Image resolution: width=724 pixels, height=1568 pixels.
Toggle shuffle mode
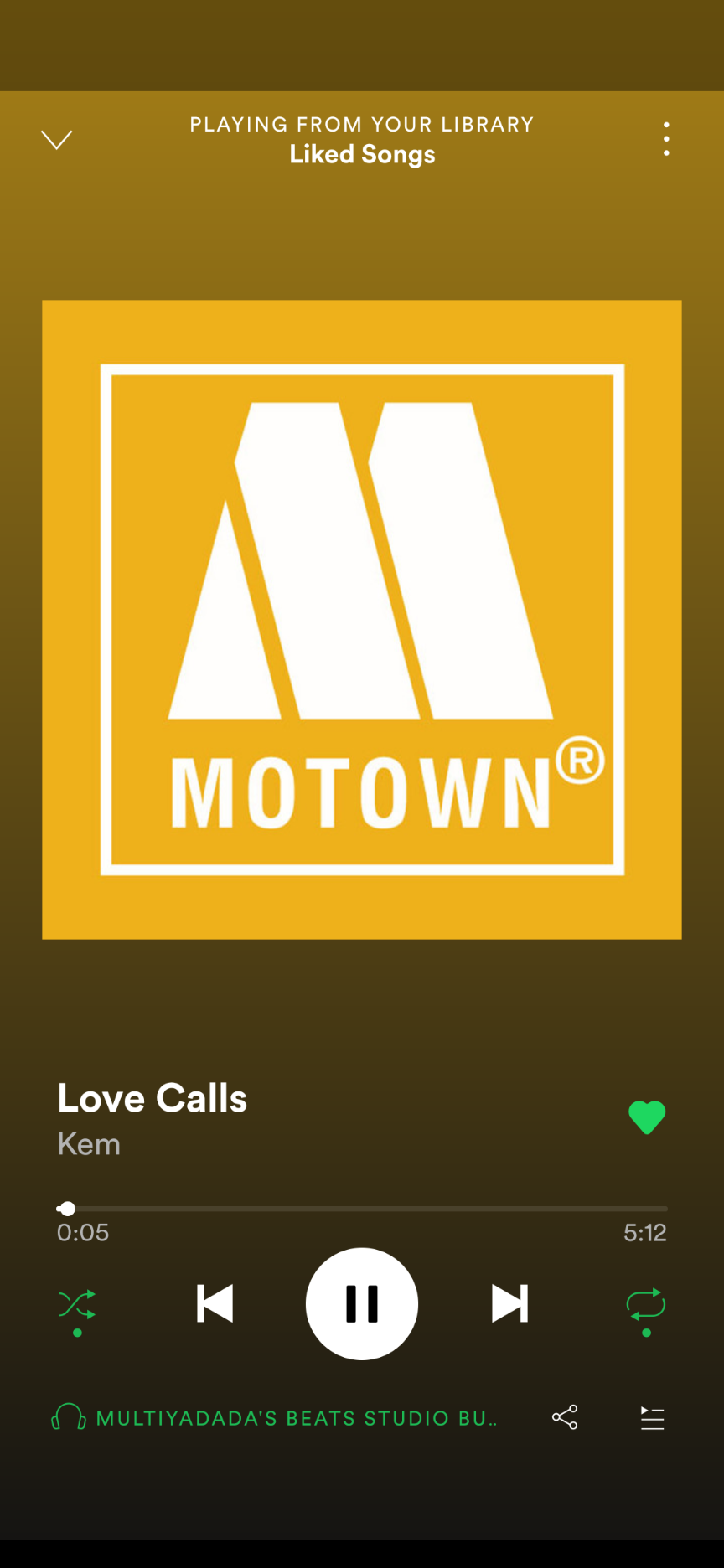coord(77,1305)
